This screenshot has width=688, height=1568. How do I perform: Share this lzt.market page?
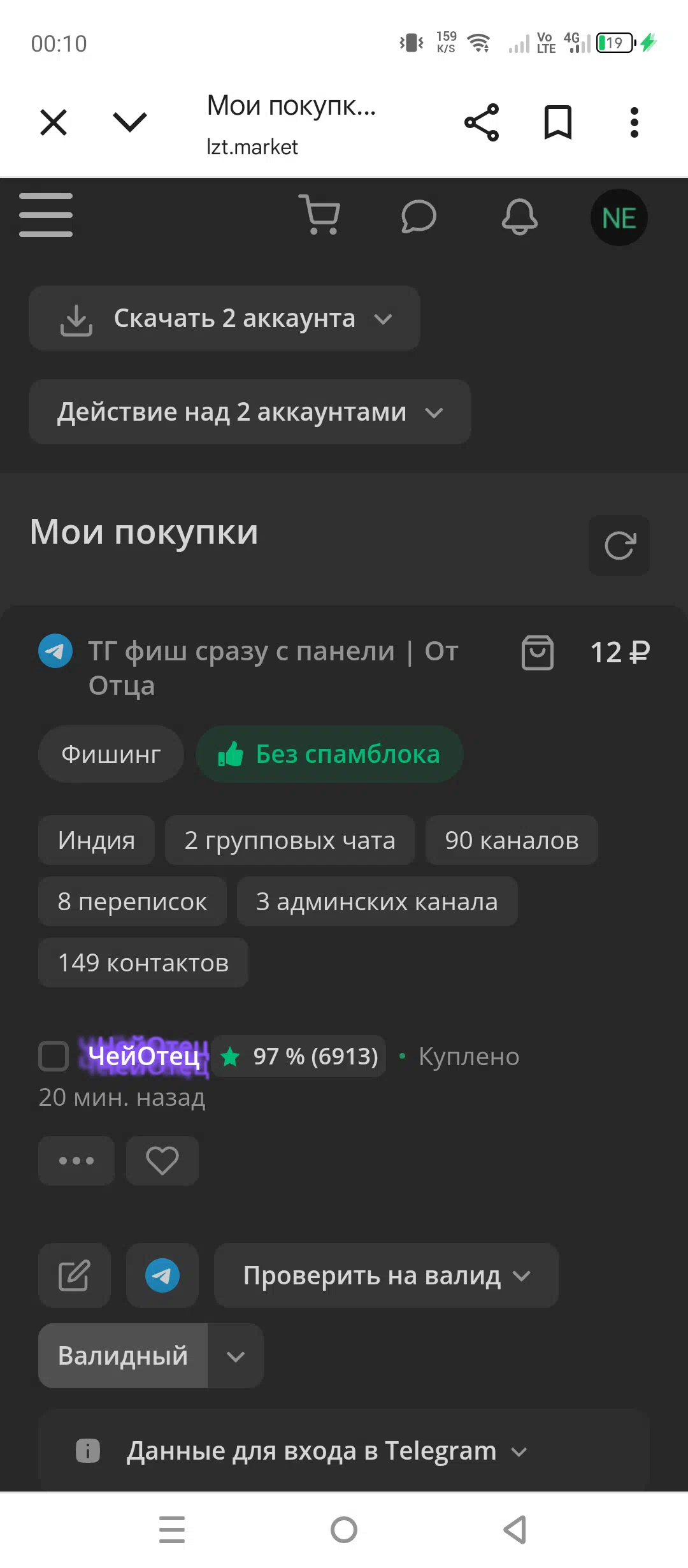(x=482, y=122)
